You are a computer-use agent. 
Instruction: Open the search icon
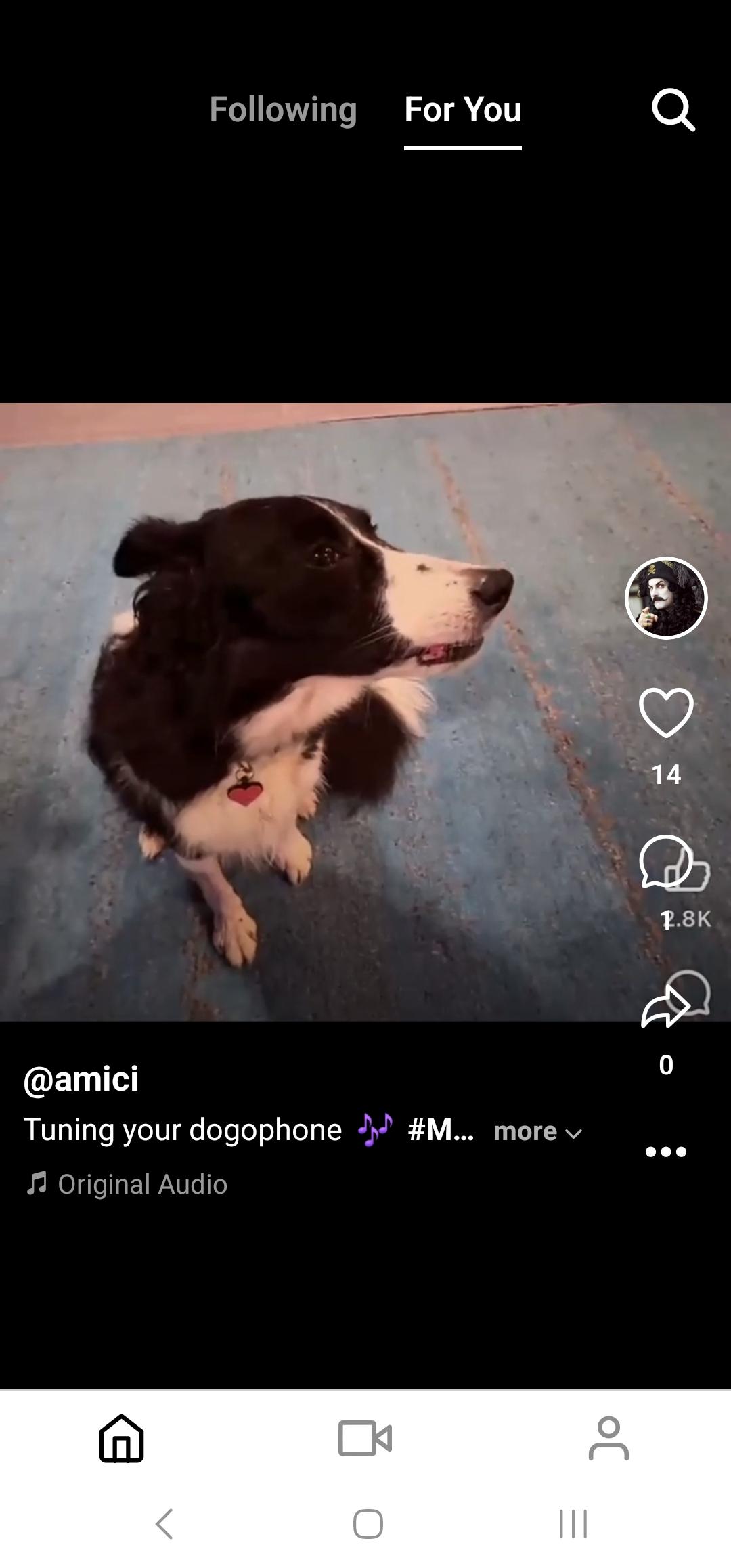pyautogui.click(x=673, y=109)
